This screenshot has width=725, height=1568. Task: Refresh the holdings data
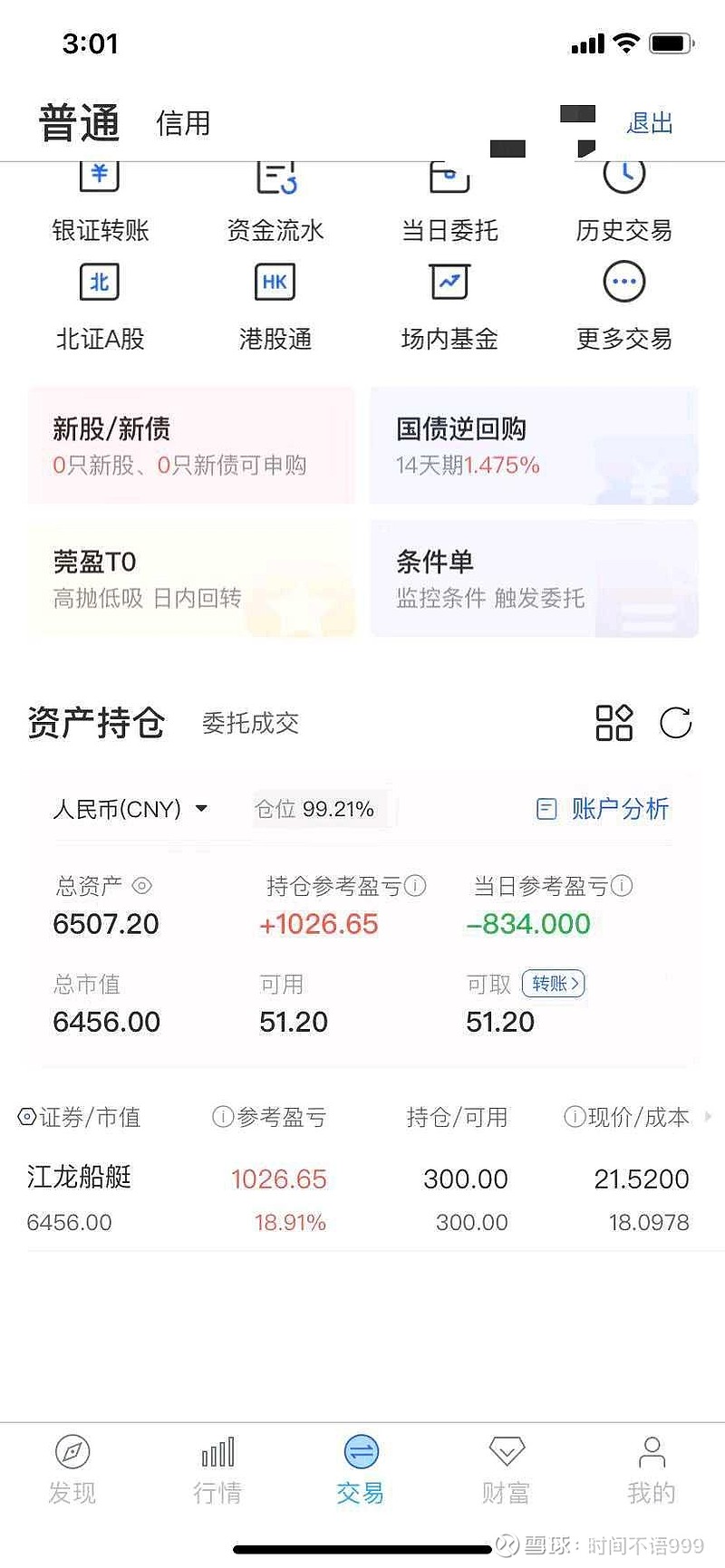[x=675, y=723]
